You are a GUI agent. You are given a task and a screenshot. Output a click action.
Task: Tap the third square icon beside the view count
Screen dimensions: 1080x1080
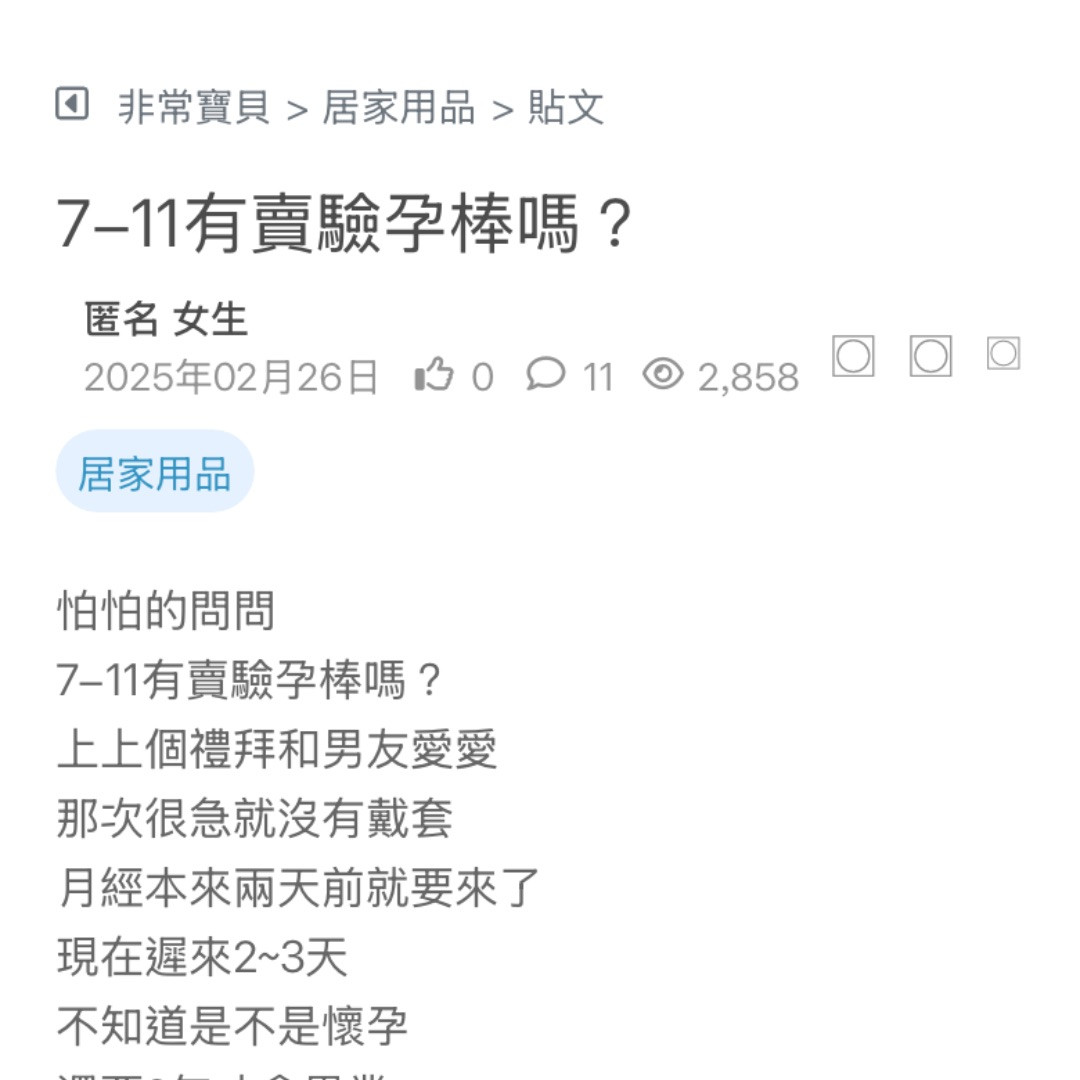pyautogui.click(x=1003, y=354)
